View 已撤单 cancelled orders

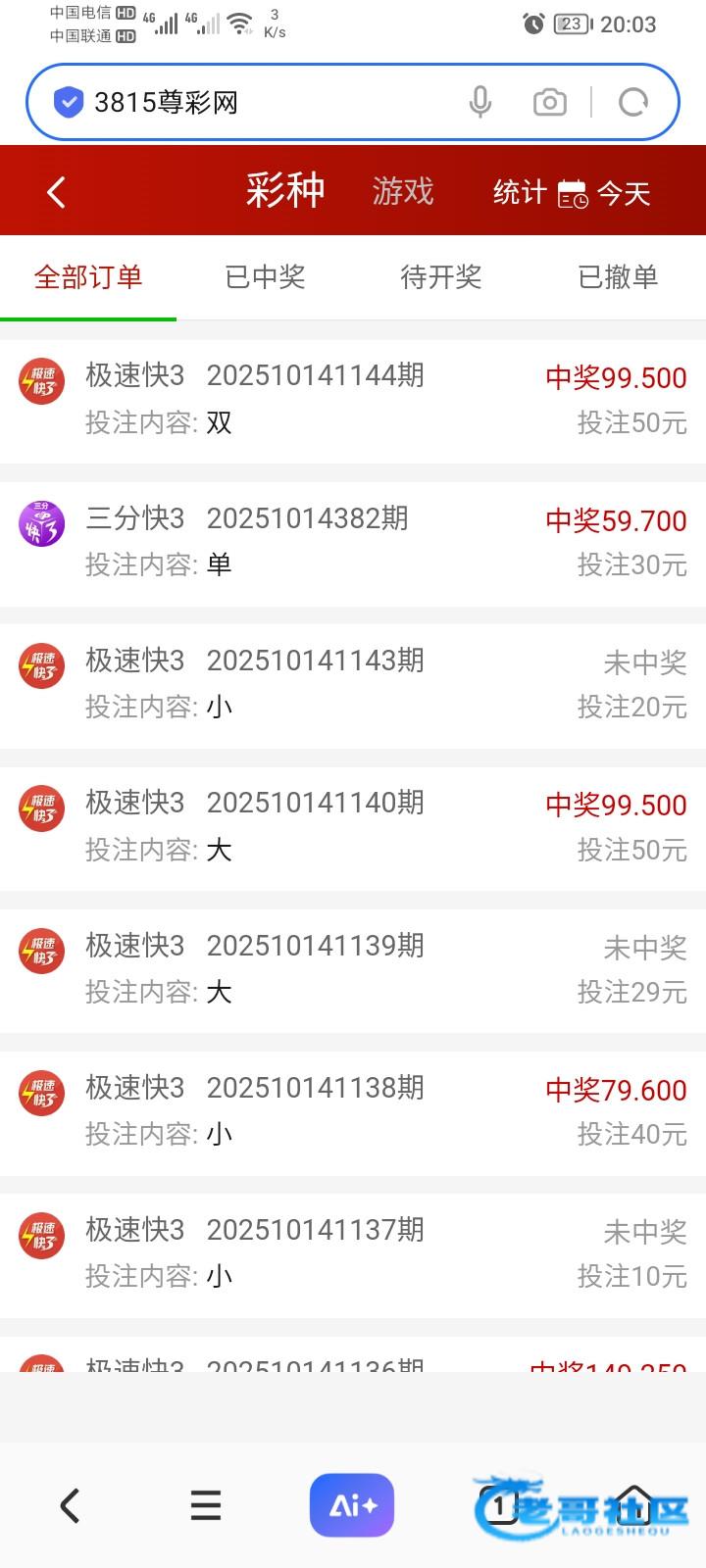click(618, 277)
